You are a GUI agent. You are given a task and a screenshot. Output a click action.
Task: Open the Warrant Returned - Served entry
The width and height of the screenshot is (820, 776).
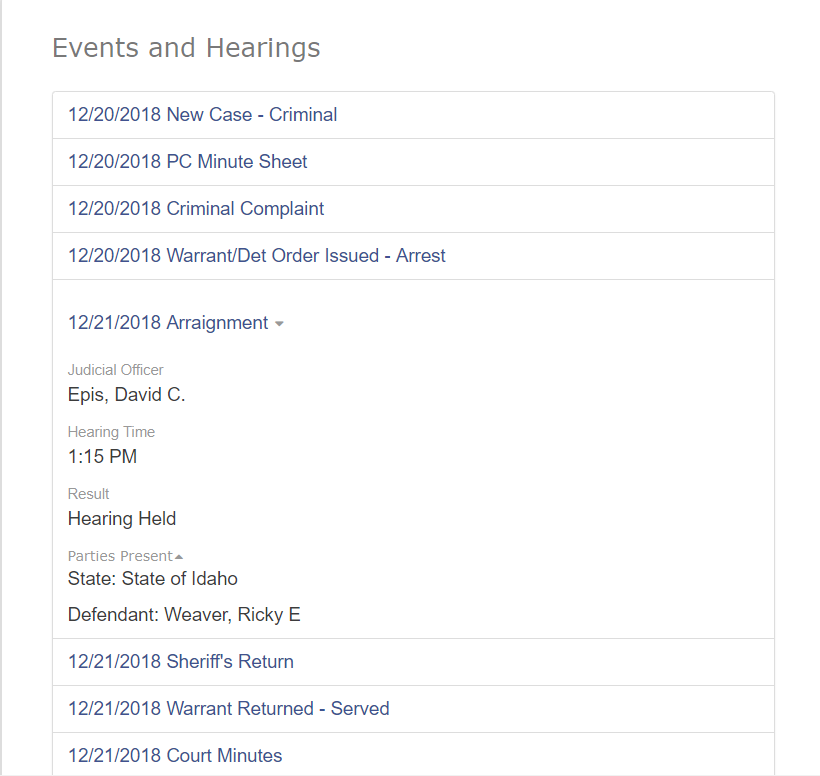click(x=228, y=709)
